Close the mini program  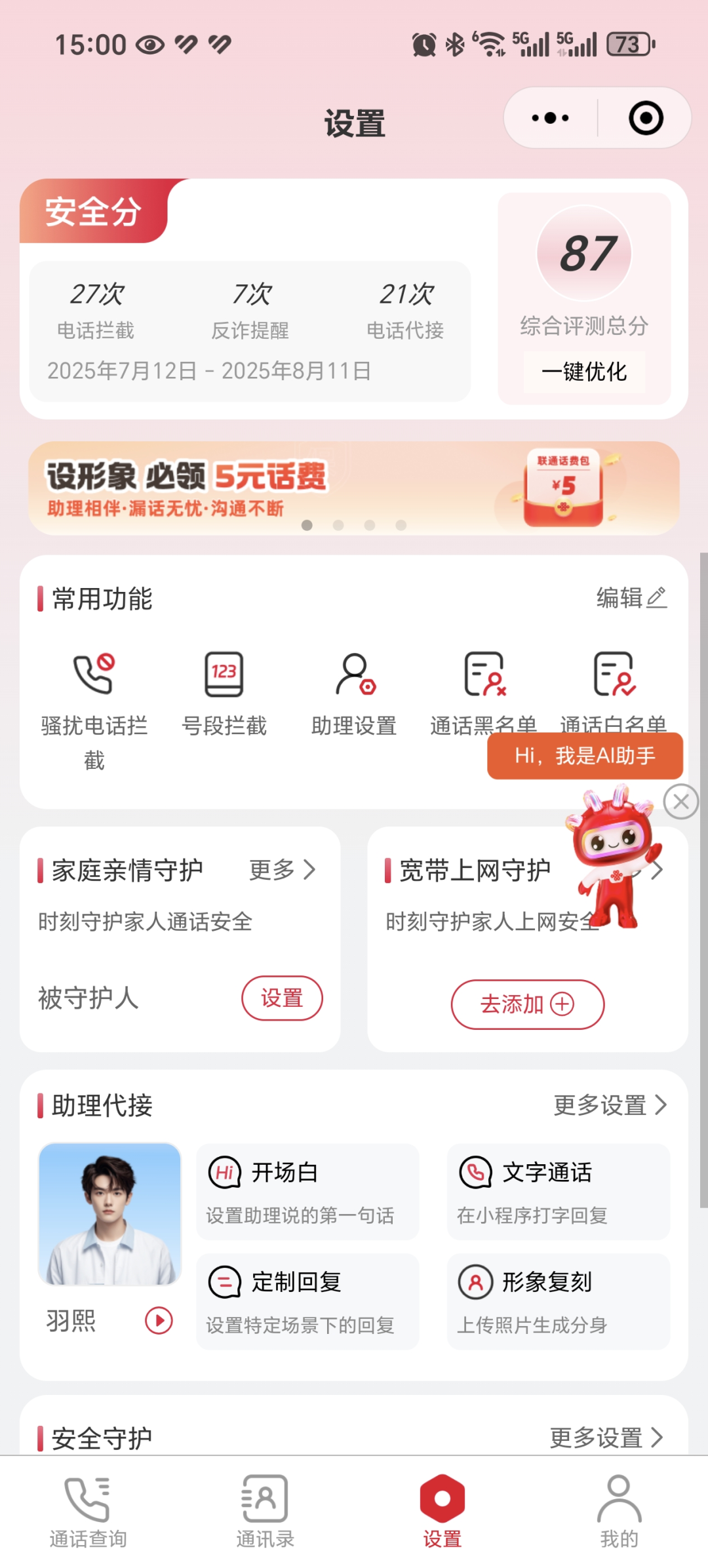(x=646, y=119)
